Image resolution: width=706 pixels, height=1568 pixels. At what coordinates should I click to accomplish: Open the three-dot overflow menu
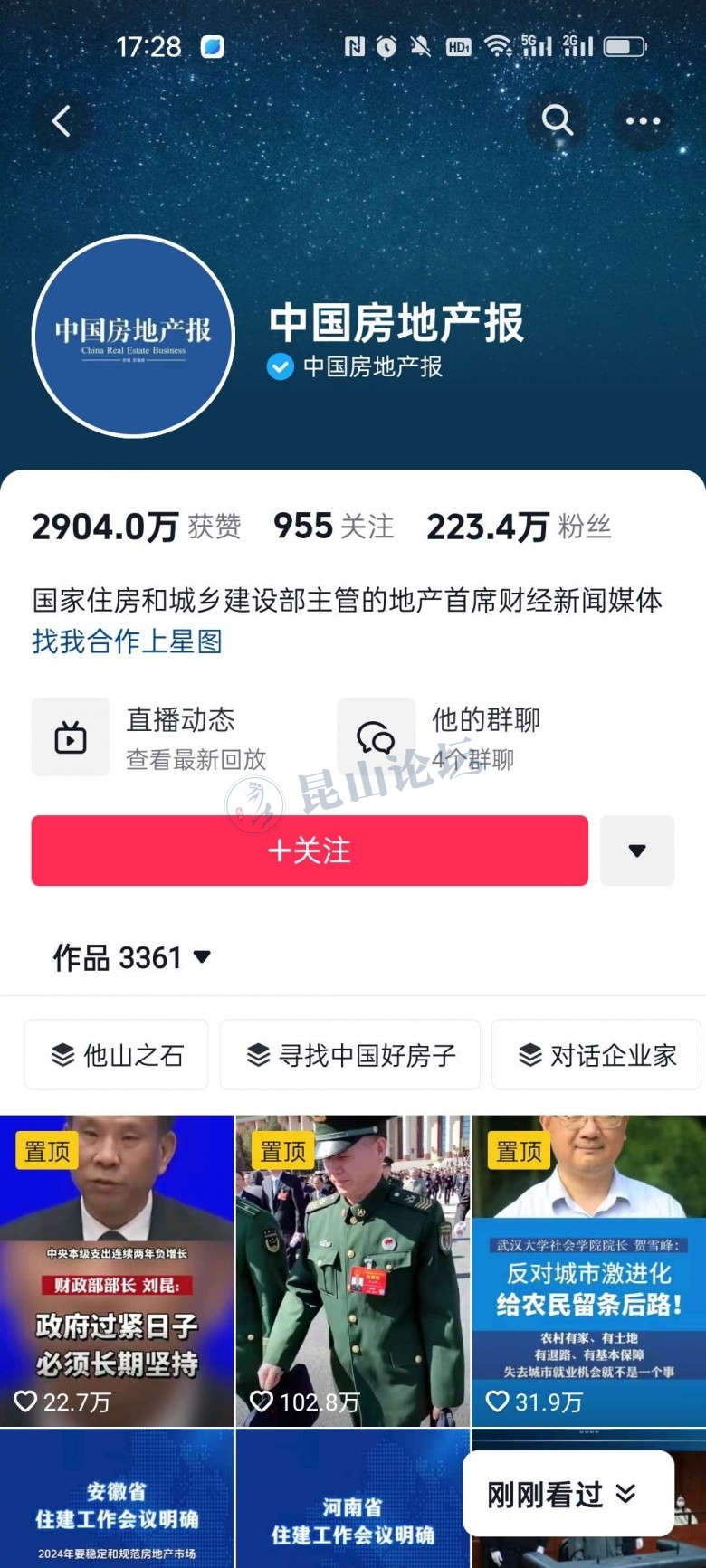point(643,120)
